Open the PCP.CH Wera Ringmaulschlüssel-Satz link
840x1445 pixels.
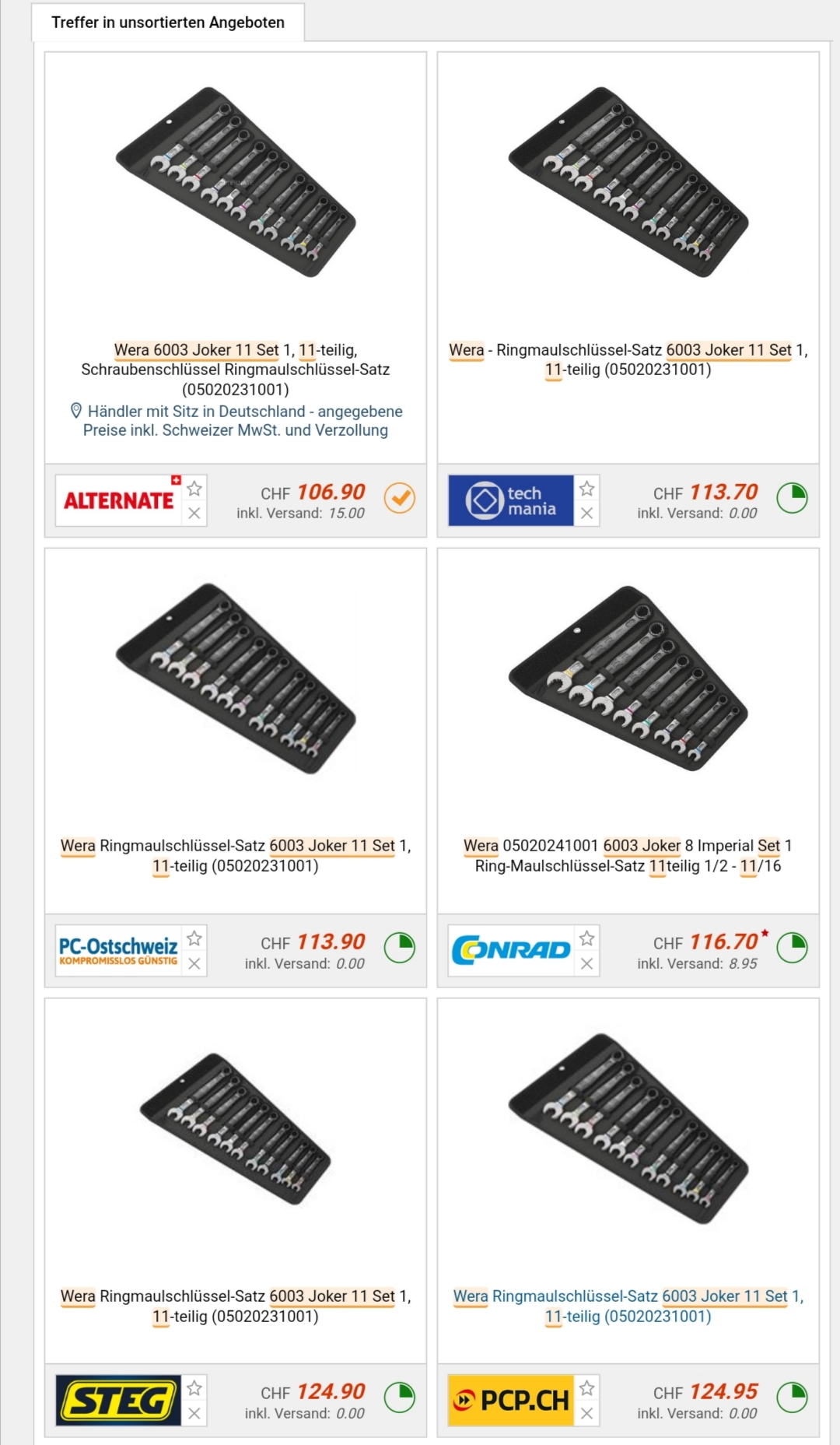[628, 1306]
